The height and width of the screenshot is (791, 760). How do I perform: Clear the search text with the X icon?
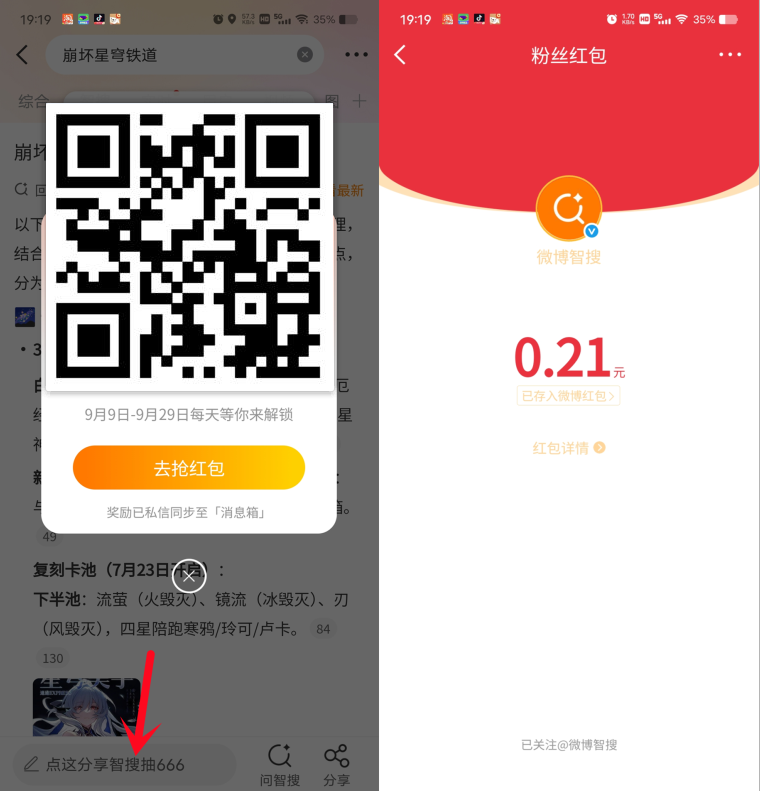pyautogui.click(x=305, y=55)
